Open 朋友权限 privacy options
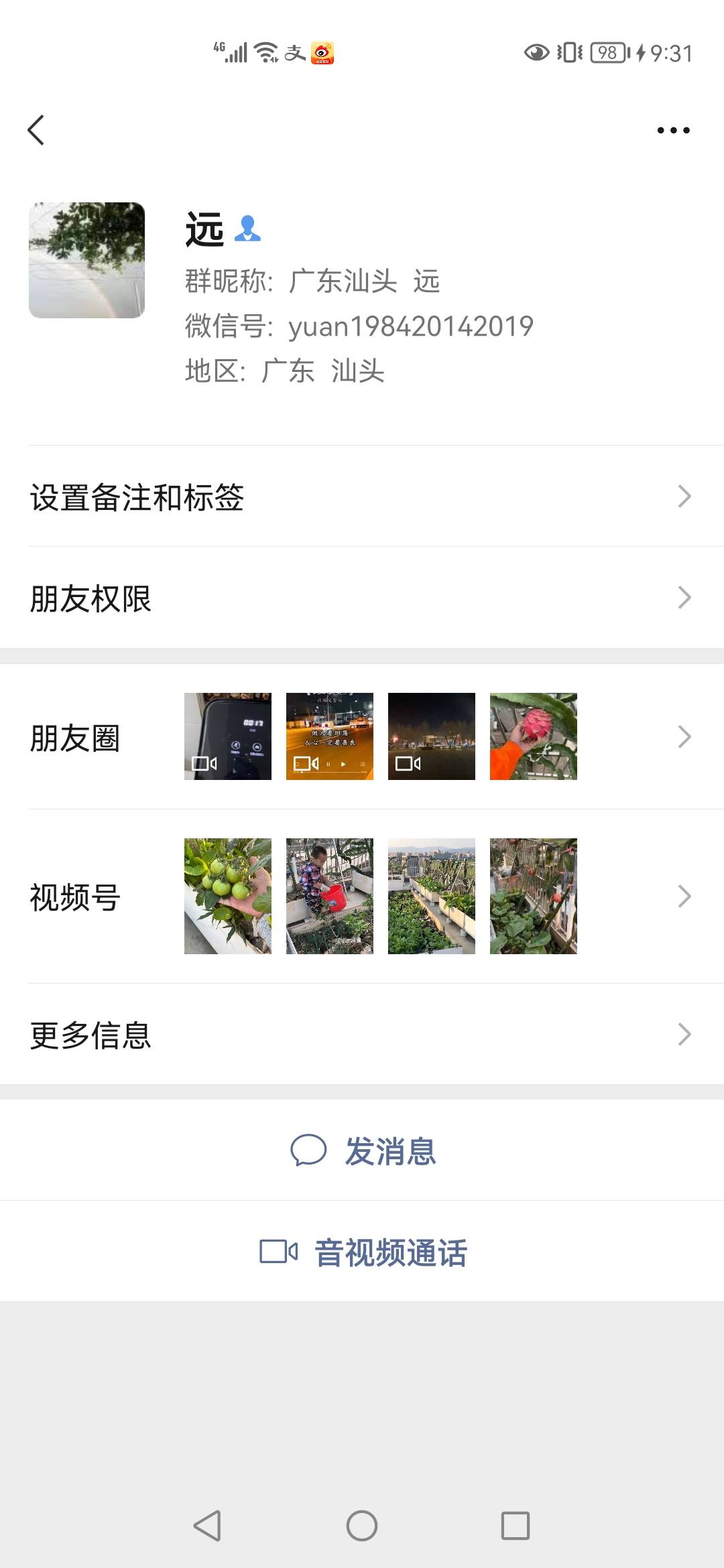The width and height of the screenshot is (724, 1568). click(x=362, y=598)
